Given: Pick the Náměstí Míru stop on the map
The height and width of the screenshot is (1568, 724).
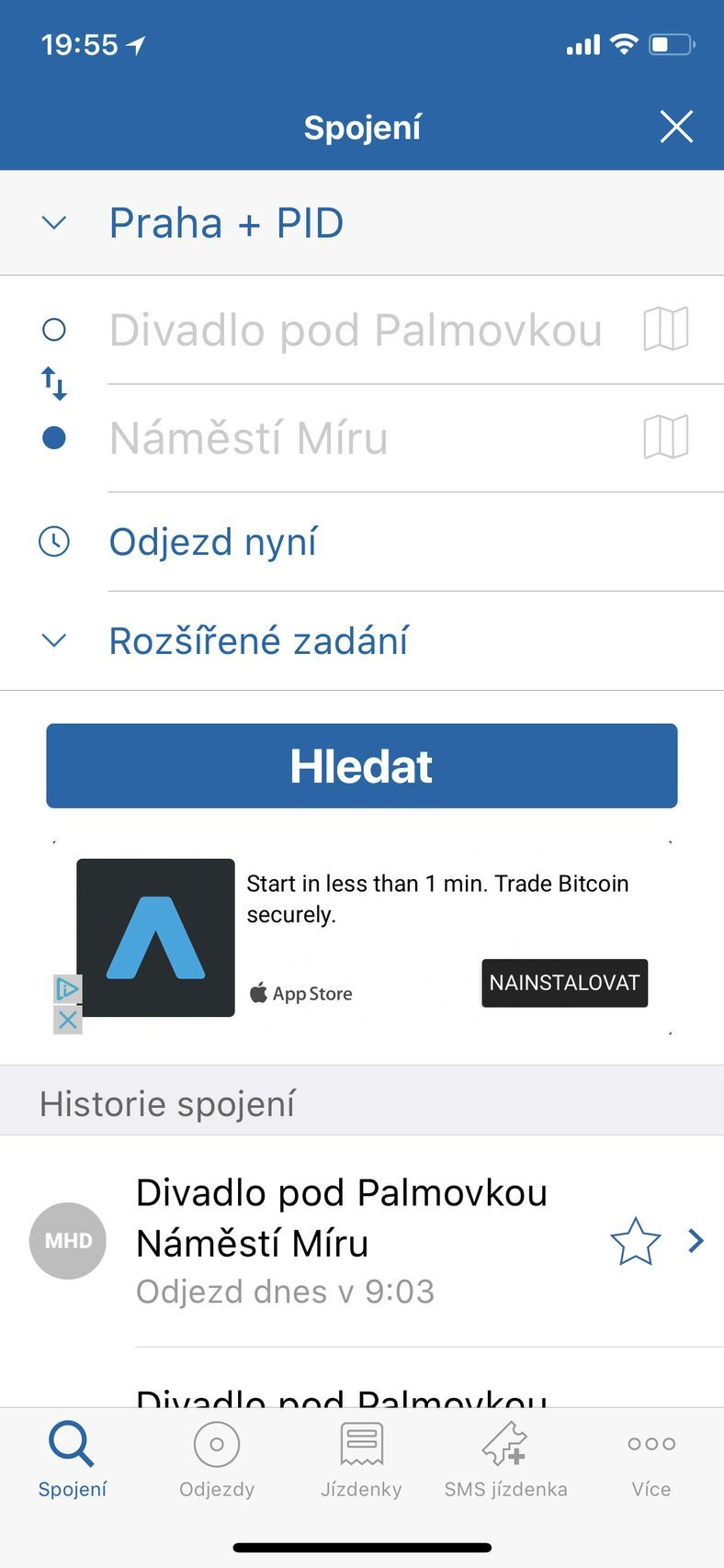Looking at the screenshot, I should [666, 436].
